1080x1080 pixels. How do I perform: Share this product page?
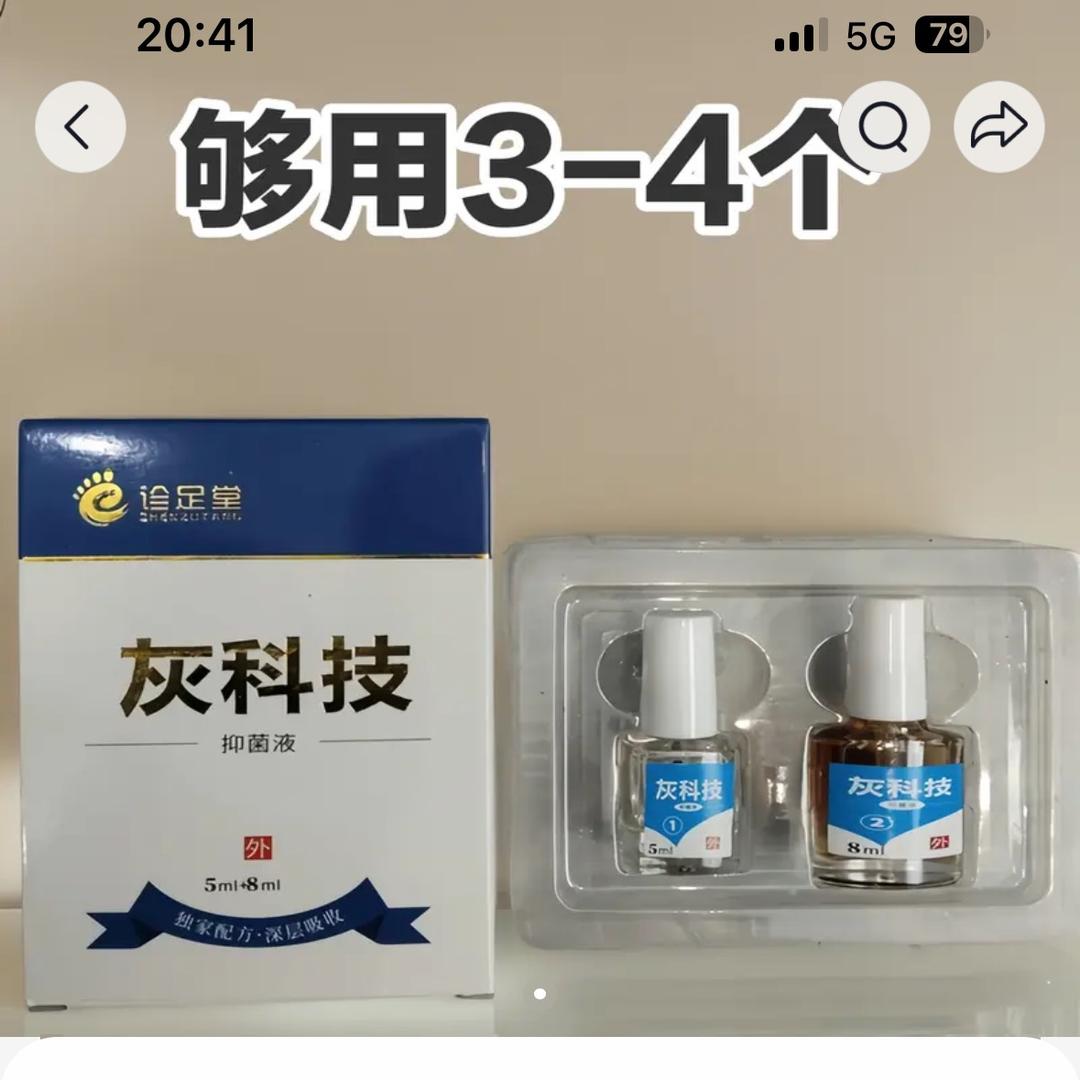coord(999,127)
